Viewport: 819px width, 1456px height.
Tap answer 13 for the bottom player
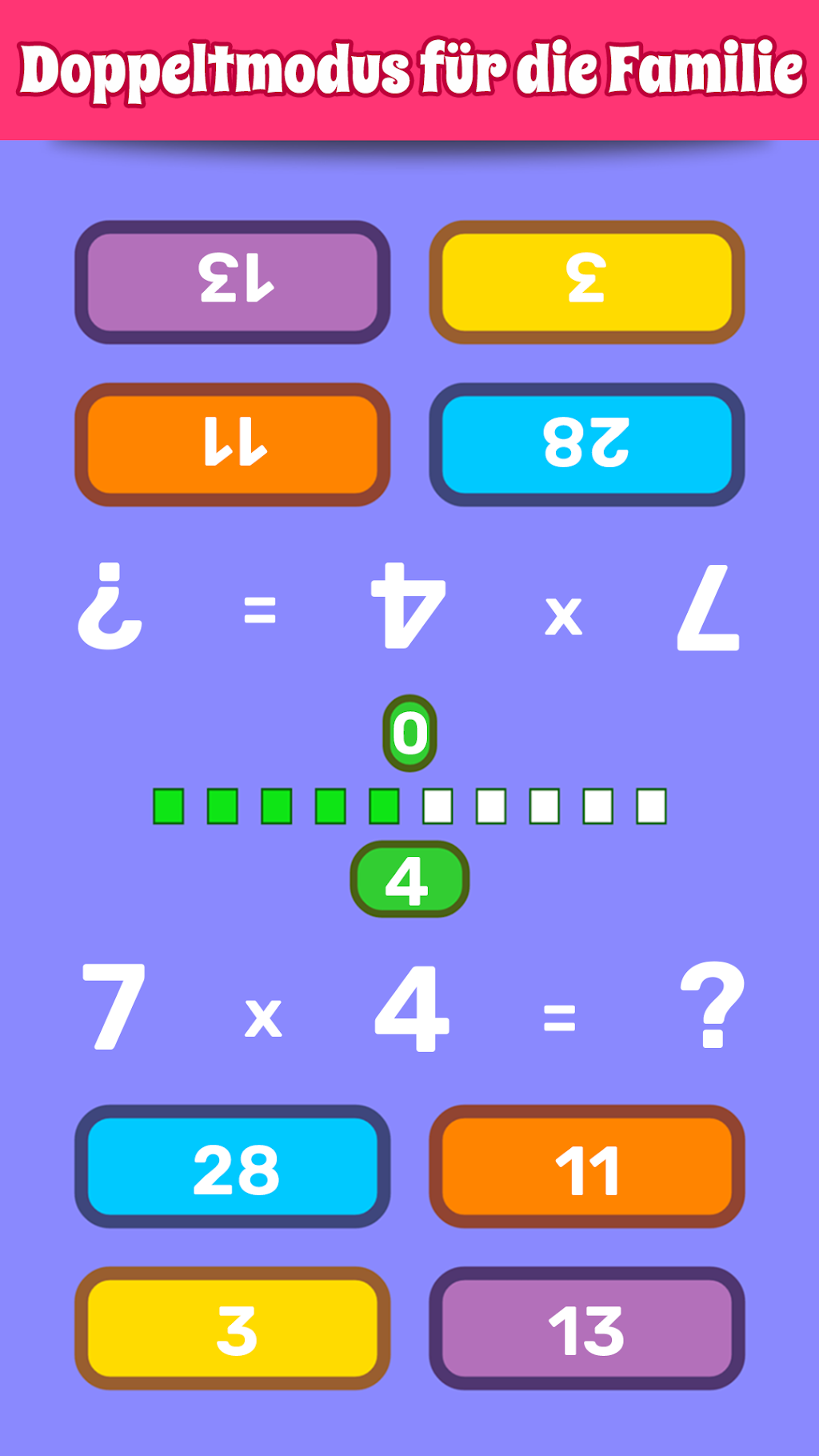[587, 1328]
